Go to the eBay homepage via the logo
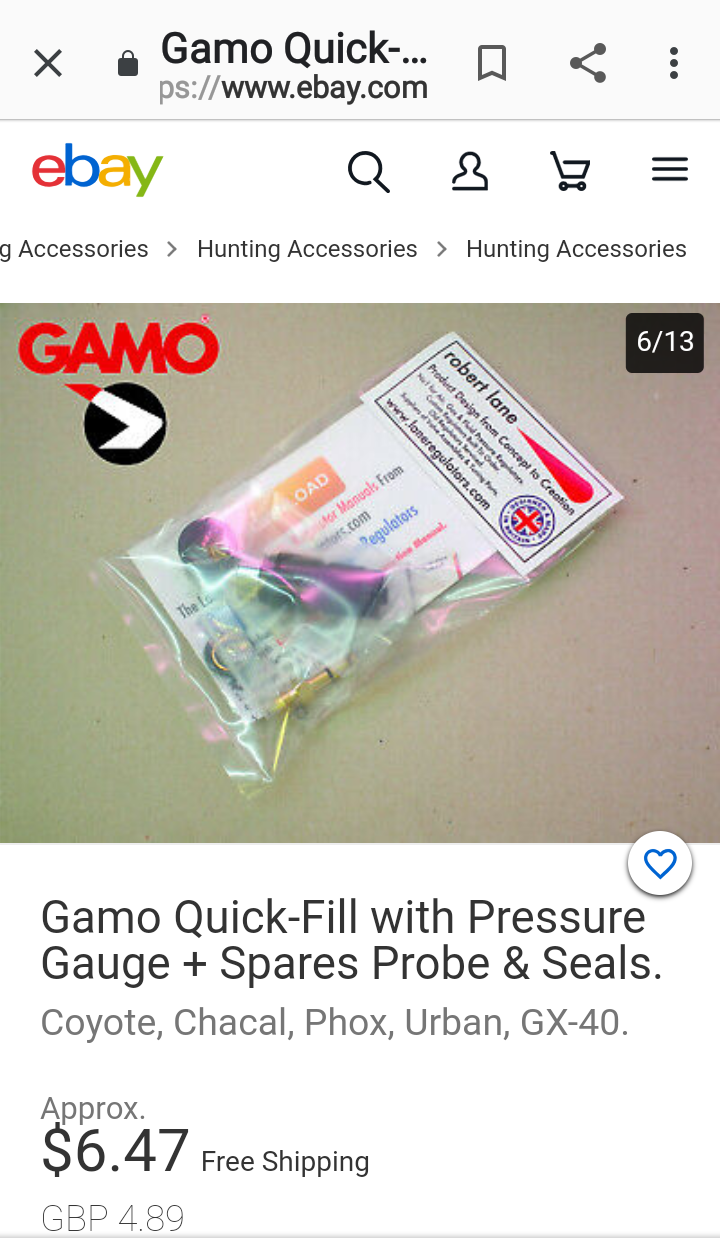The height and width of the screenshot is (1238, 720). click(97, 171)
